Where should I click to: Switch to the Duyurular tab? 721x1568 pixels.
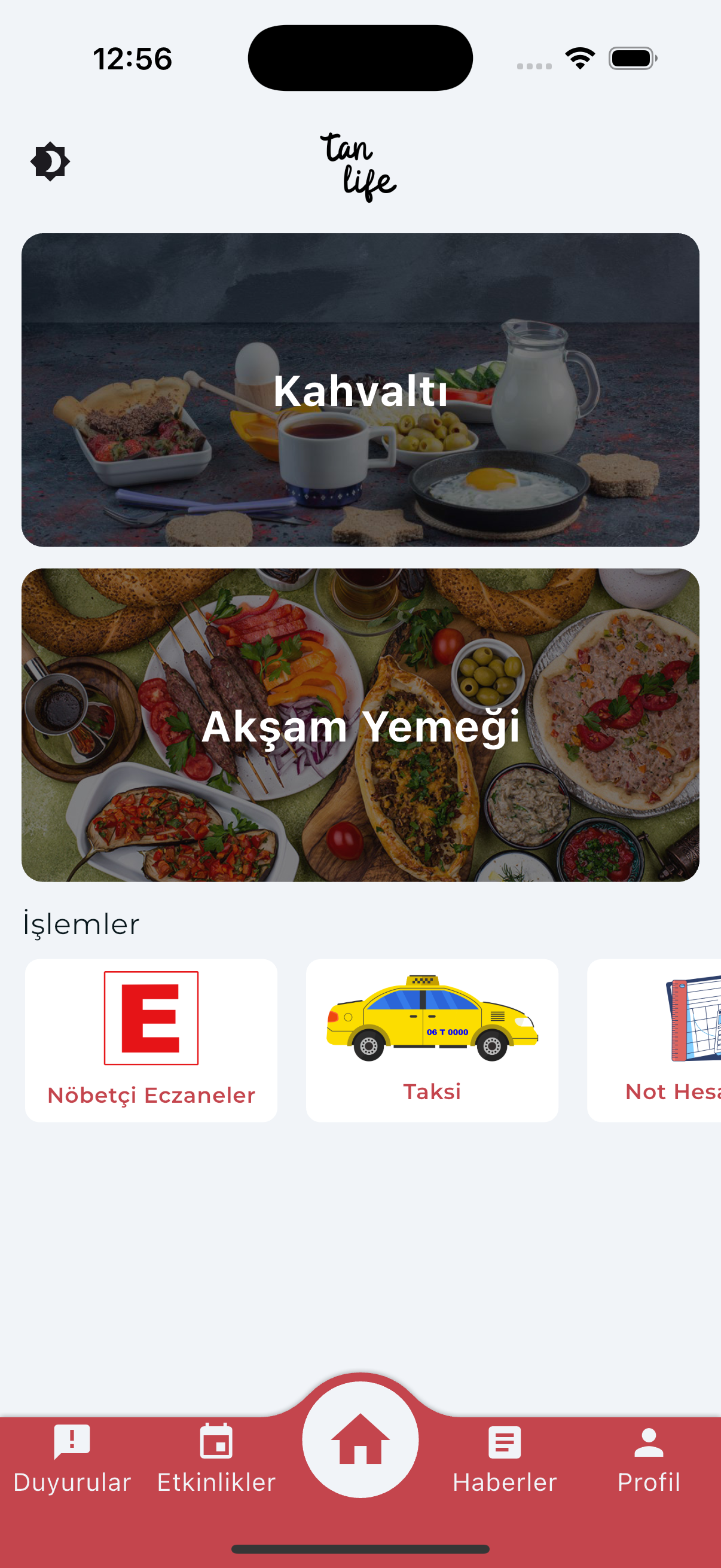72,1459
